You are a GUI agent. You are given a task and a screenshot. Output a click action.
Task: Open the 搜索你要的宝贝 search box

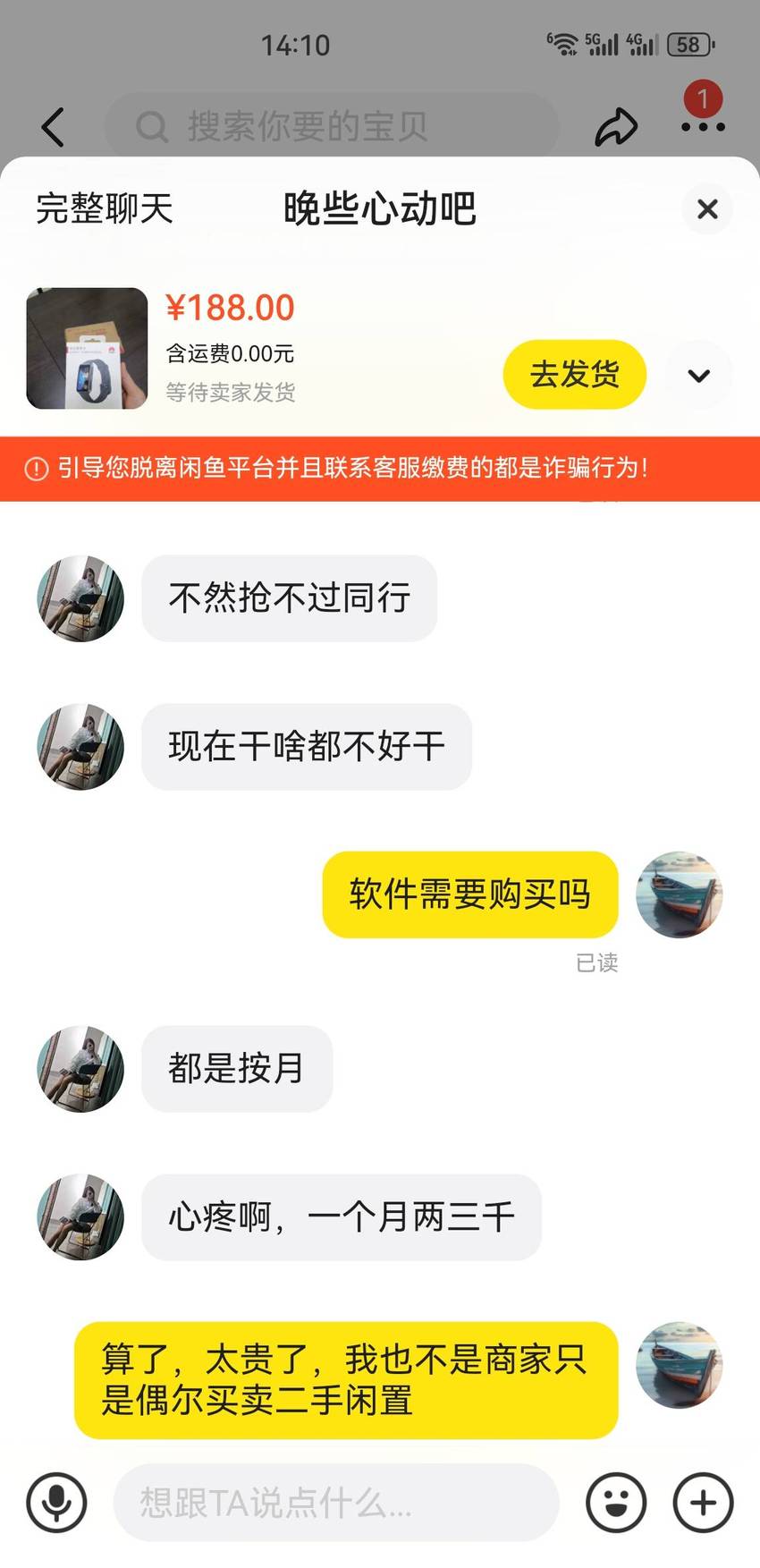[x=332, y=127]
